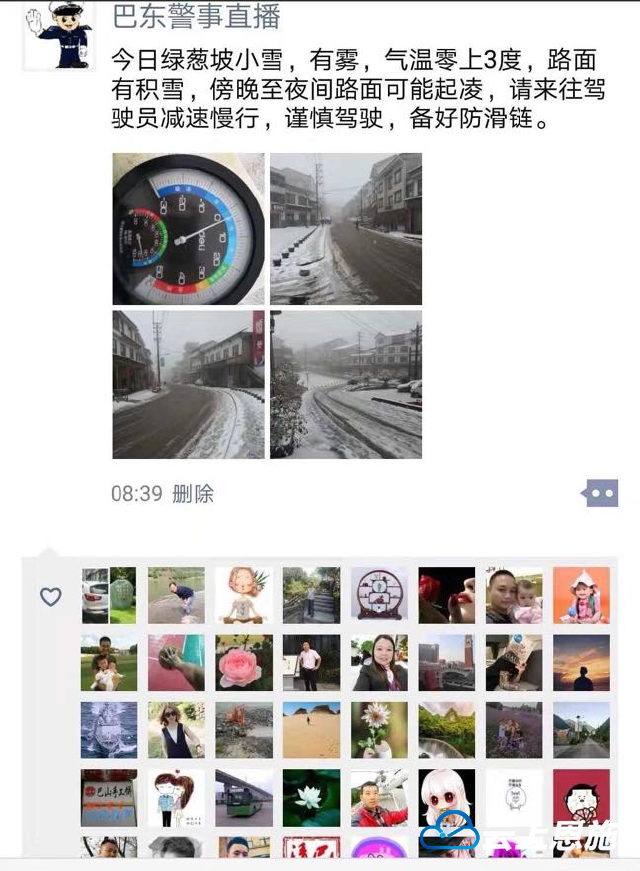Delete this post via 删除

coord(193,493)
